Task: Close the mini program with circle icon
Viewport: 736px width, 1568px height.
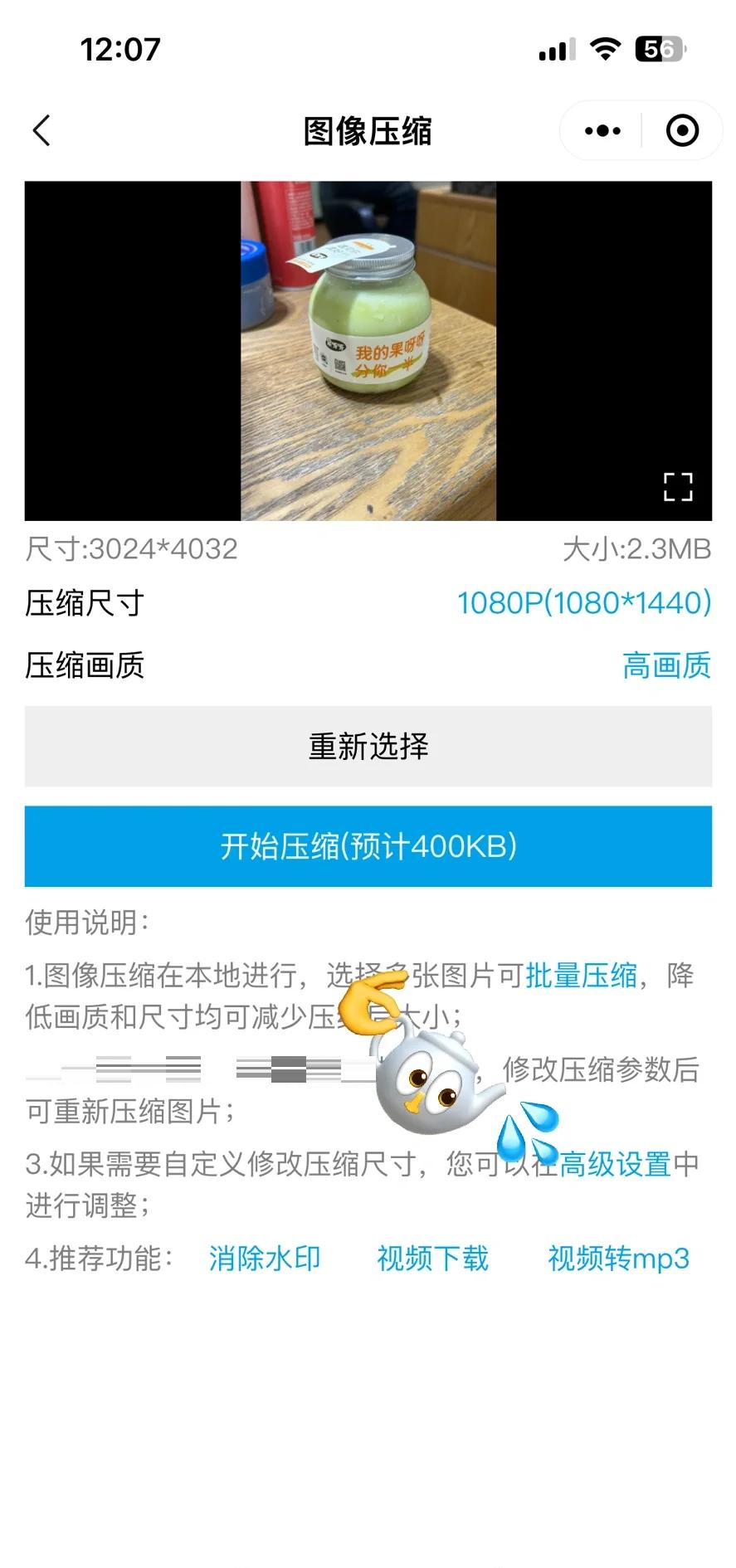Action: coord(682,130)
